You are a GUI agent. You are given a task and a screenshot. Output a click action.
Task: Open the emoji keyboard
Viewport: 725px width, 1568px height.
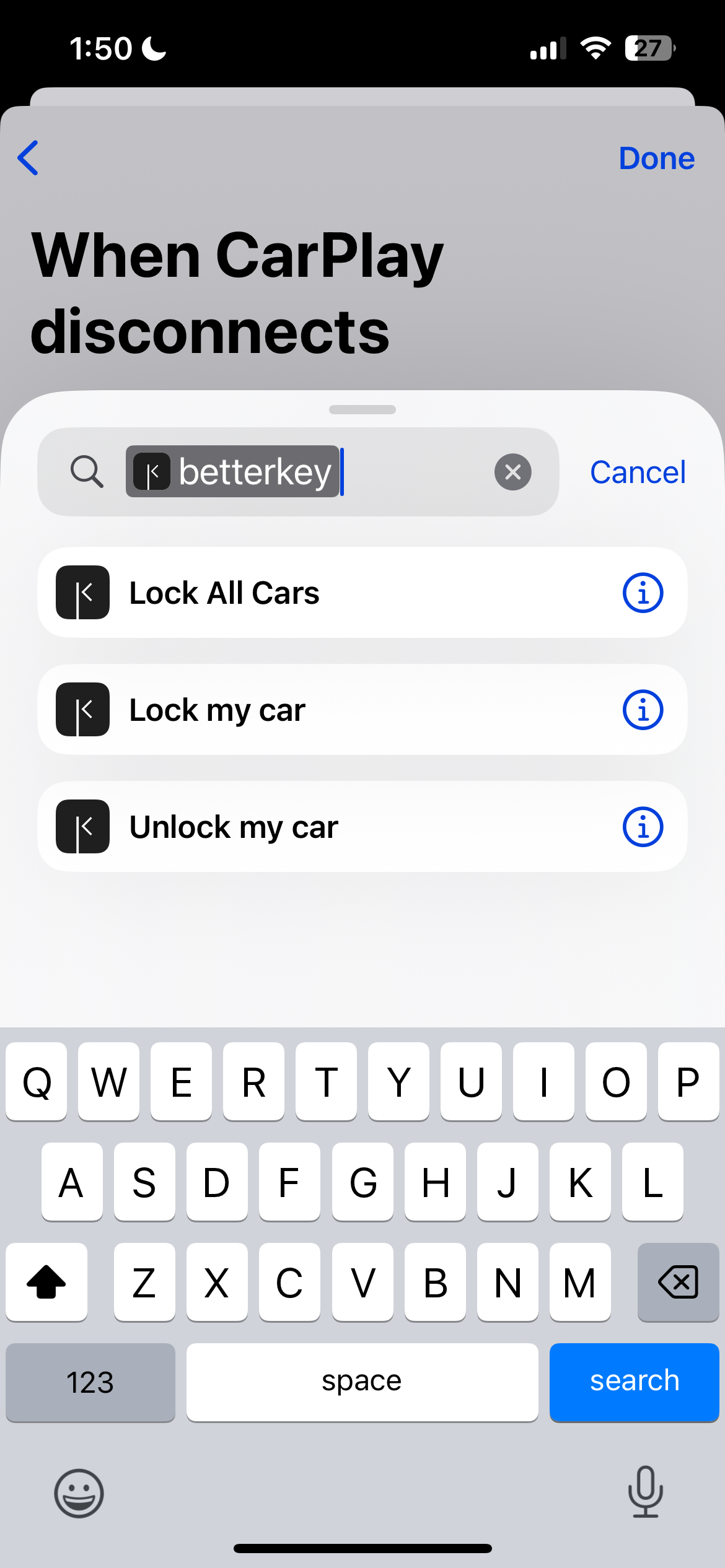click(x=79, y=1493)
